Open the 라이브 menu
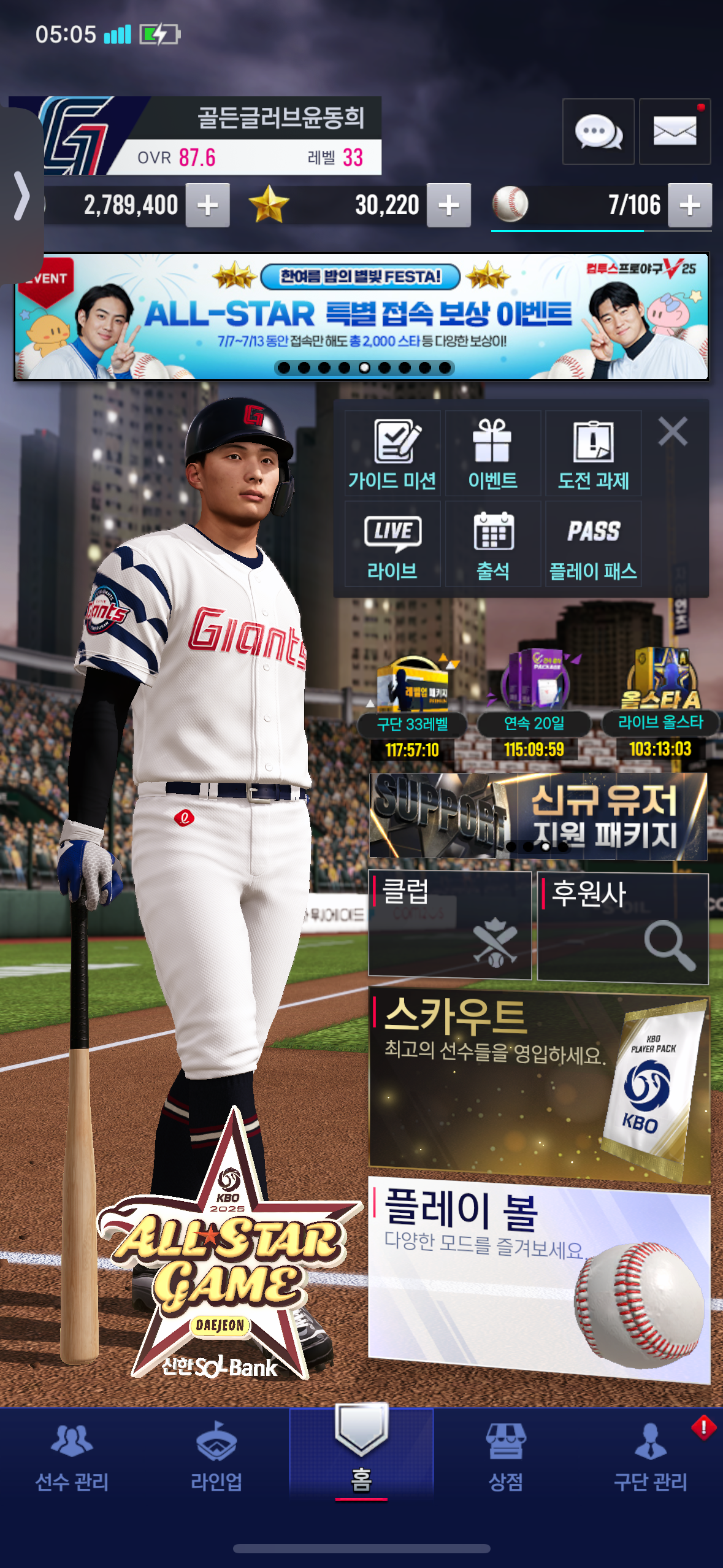This screenshot has width=723, height=1568. (x=392, y=544)
